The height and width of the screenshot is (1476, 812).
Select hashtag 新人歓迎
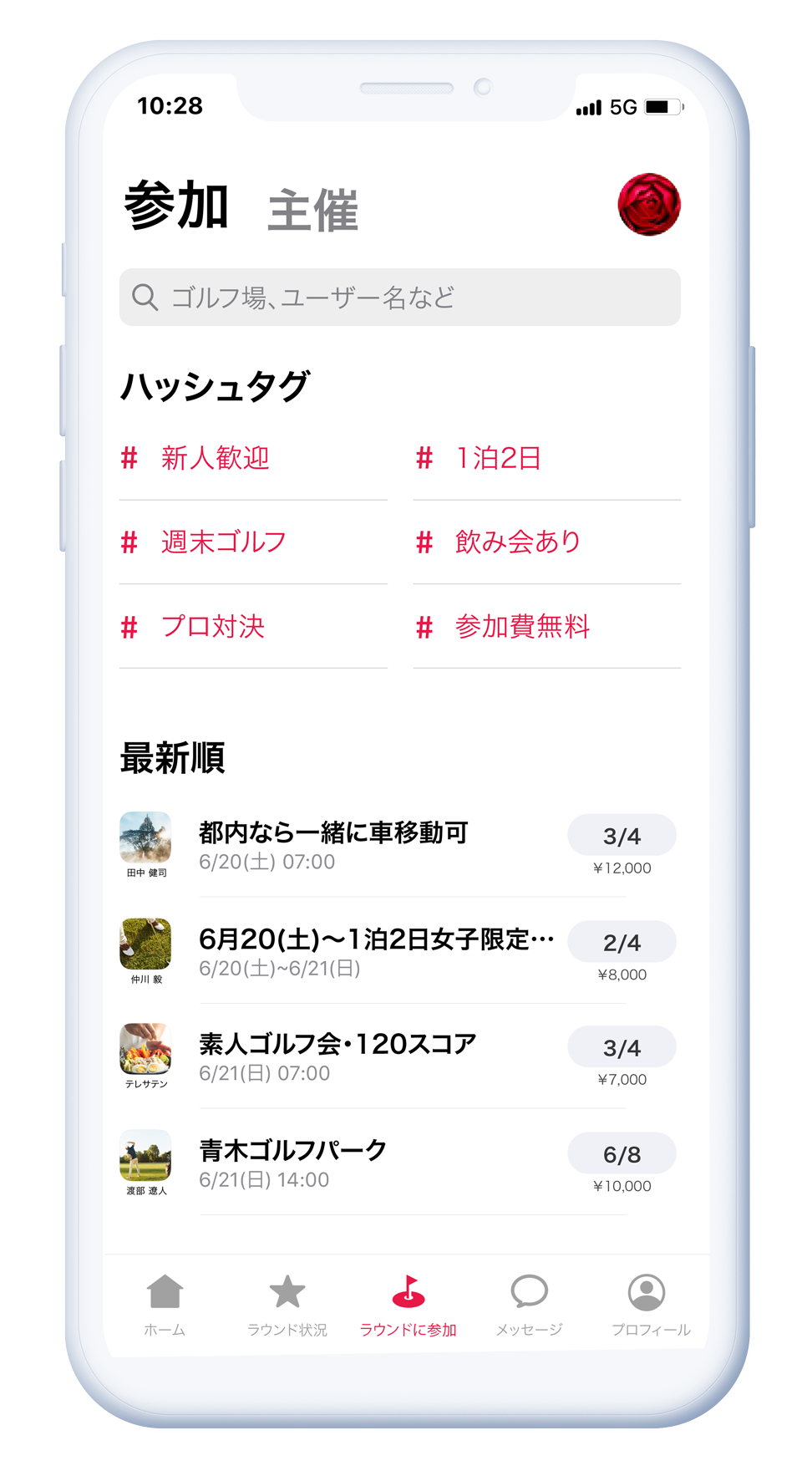[x=215, y=459]
